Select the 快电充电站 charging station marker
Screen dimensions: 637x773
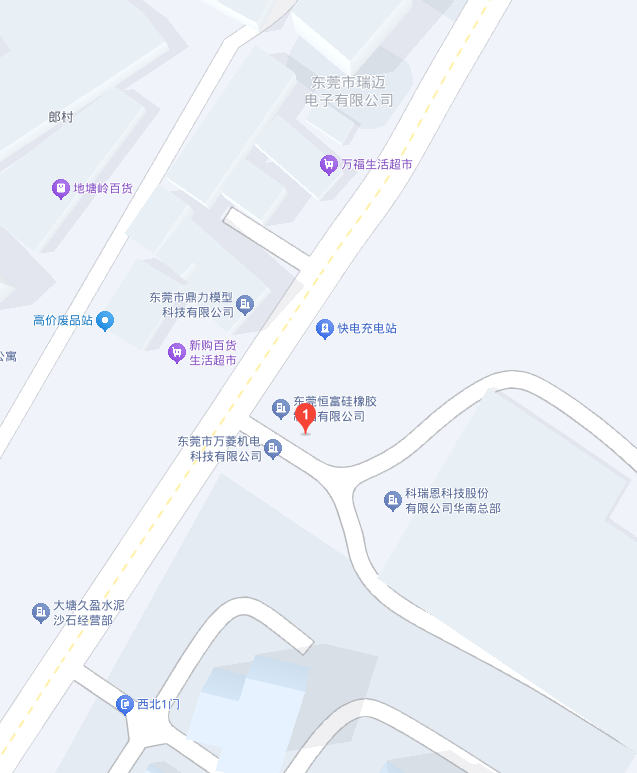324,328
